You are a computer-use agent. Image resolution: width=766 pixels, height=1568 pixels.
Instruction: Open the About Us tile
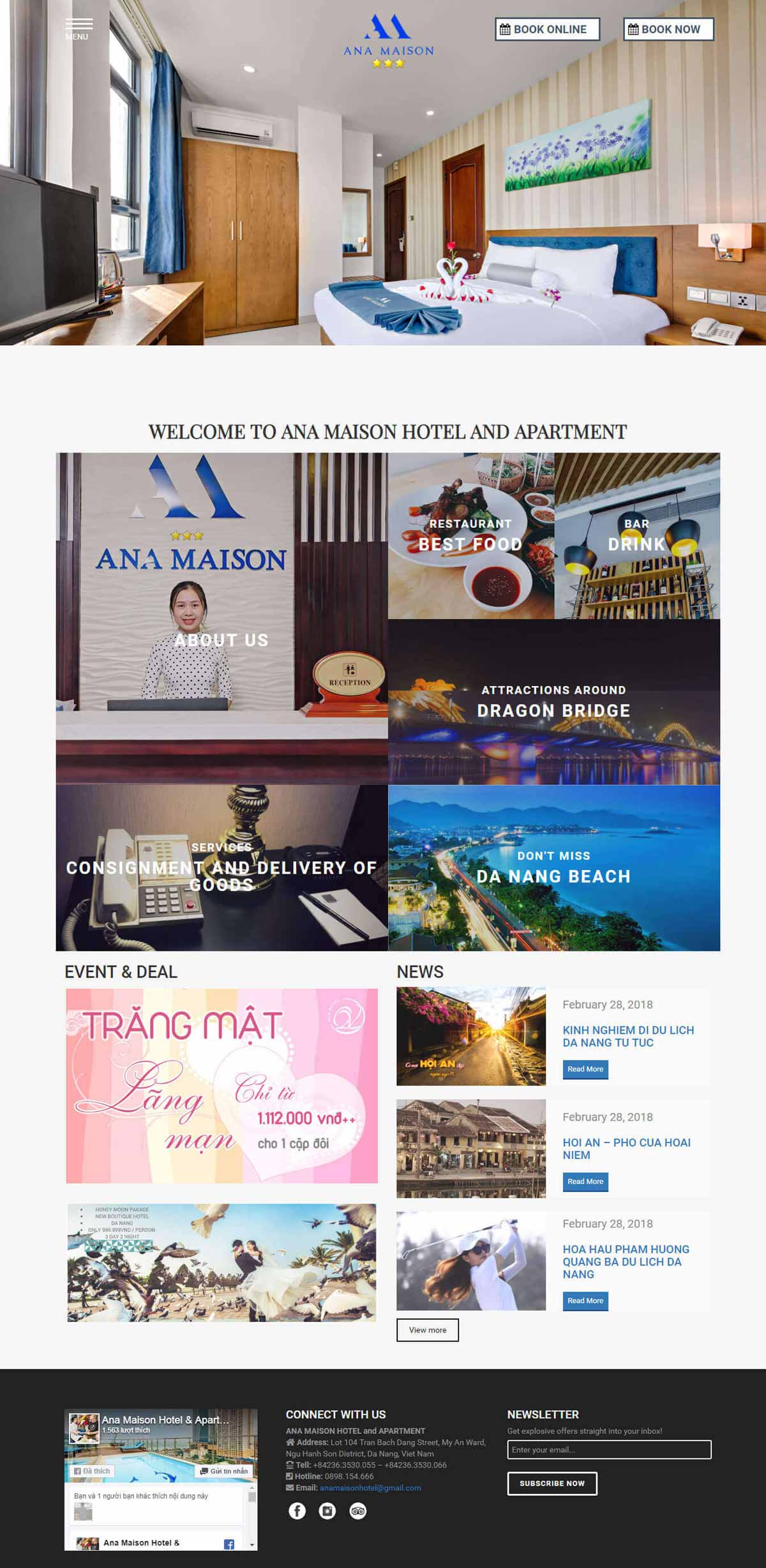222,618
